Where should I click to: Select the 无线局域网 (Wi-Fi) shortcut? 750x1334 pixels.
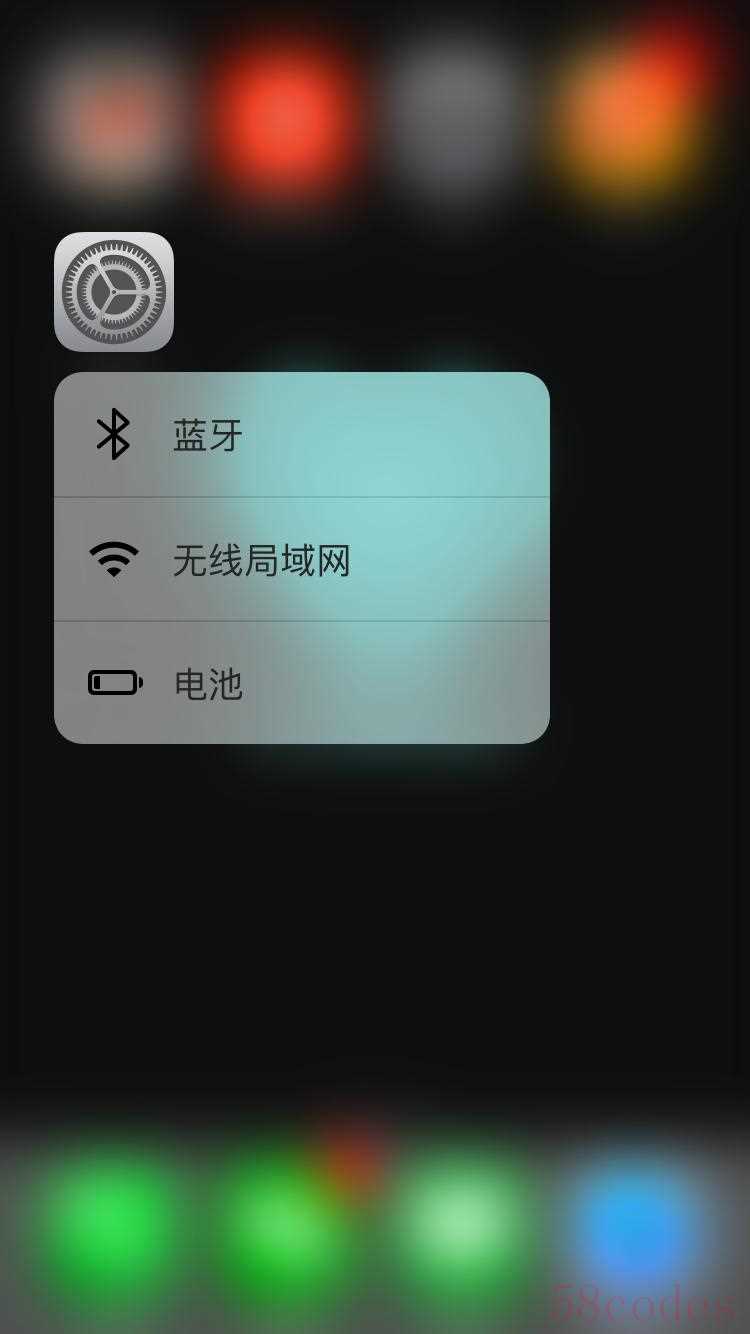pos(300,559)
